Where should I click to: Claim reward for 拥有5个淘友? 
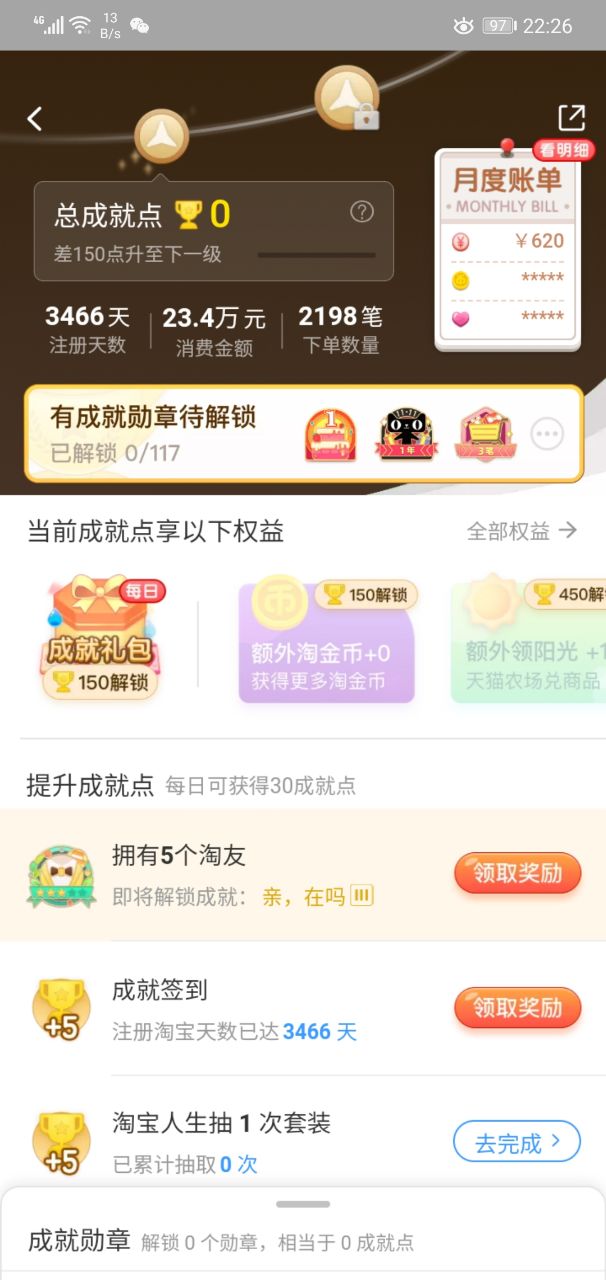pos(517,873)
